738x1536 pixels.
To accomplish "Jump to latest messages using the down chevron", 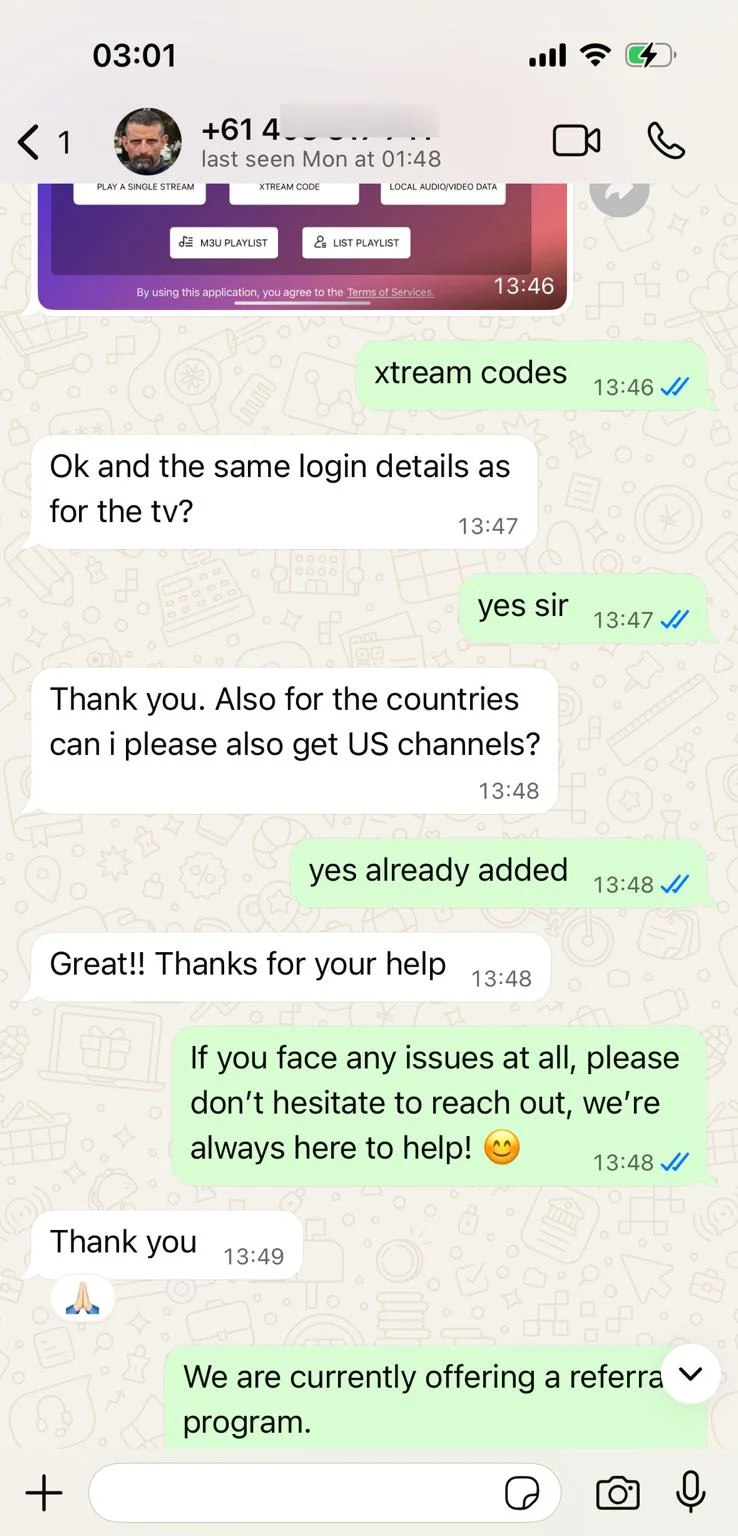I will 690,1375.
